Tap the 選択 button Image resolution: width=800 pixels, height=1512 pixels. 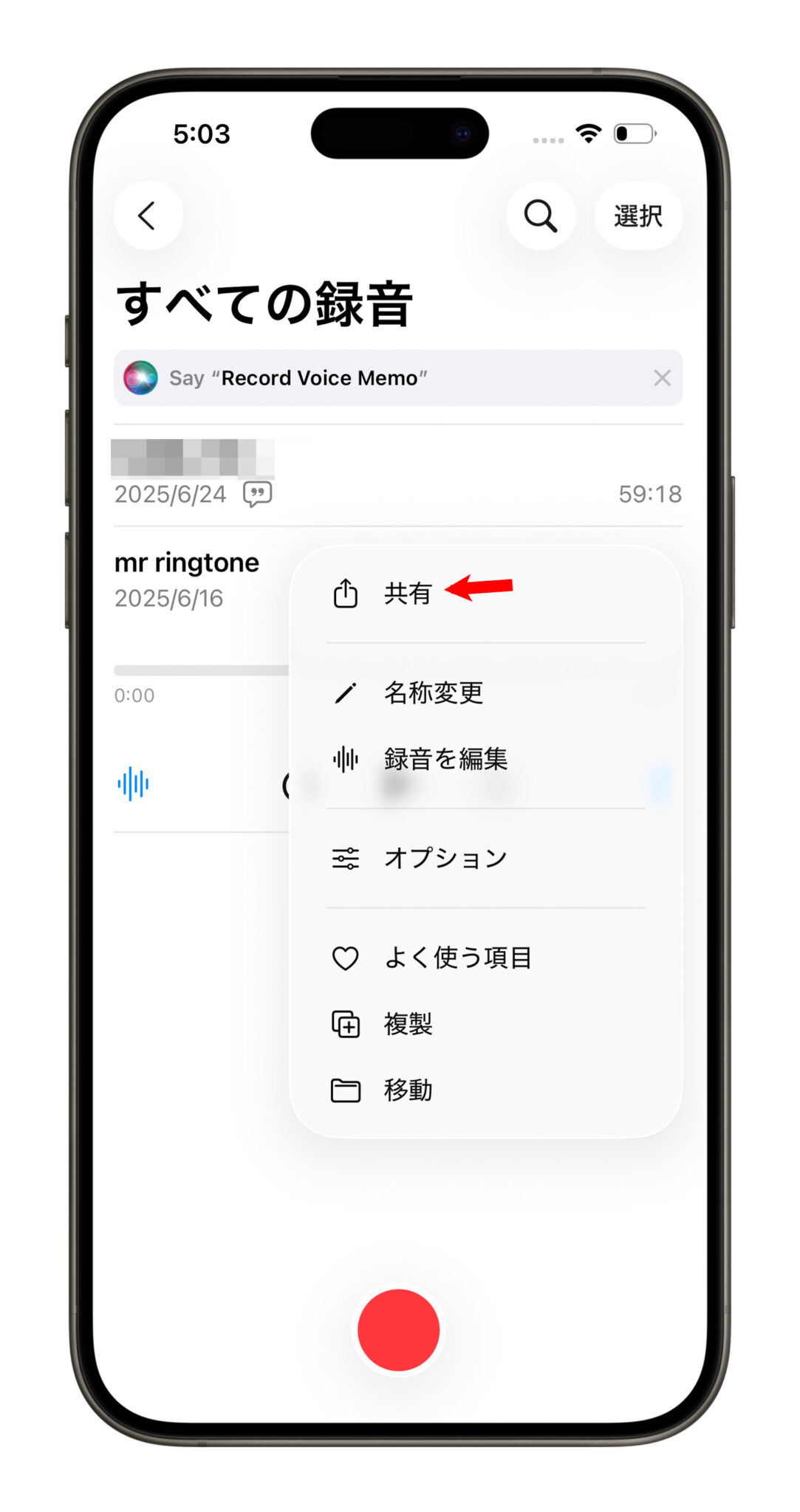pyautogui.click(x=637, y=216)
